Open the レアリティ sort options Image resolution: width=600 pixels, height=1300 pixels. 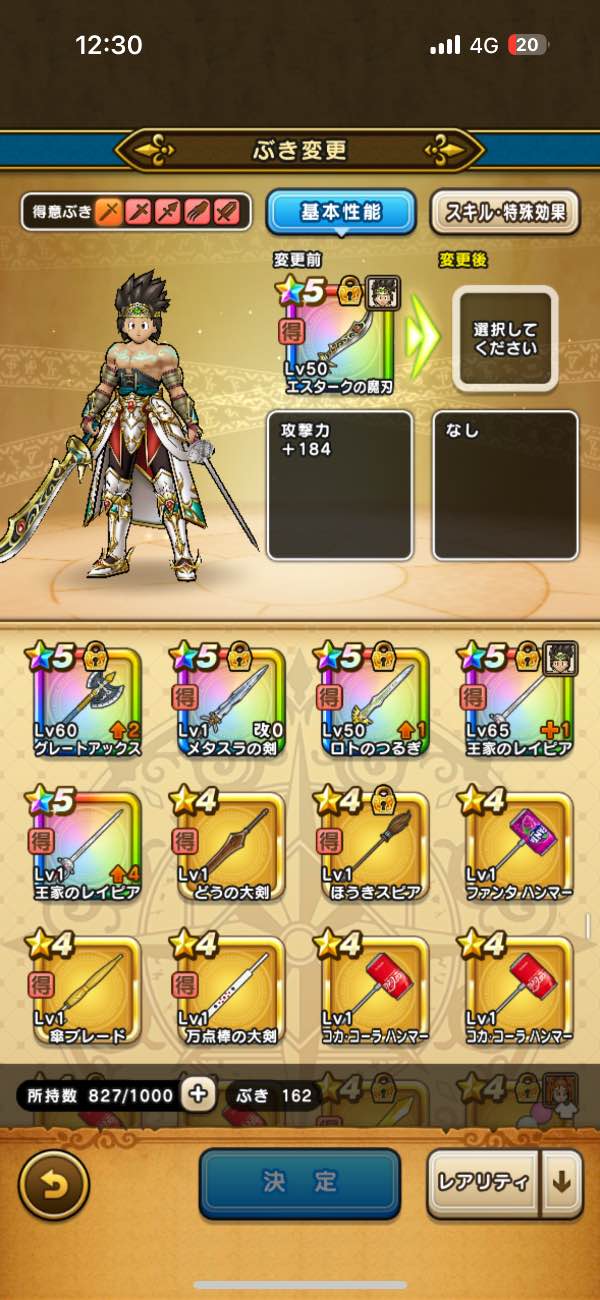pyautogui.click(x=483, y=1183)
